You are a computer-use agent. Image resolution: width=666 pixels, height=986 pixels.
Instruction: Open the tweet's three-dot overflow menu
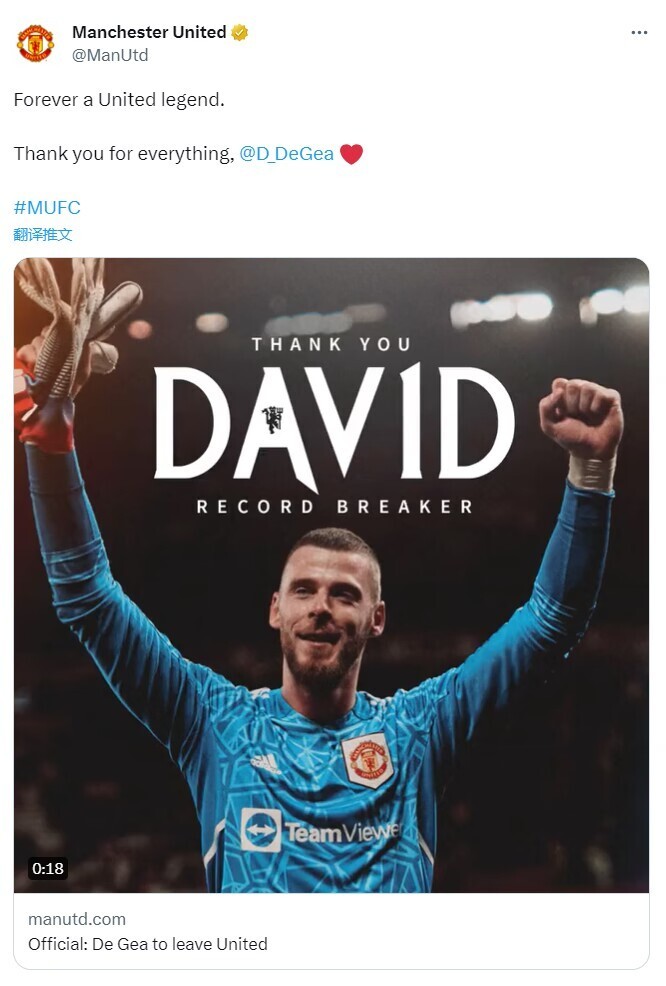(639, 33)
